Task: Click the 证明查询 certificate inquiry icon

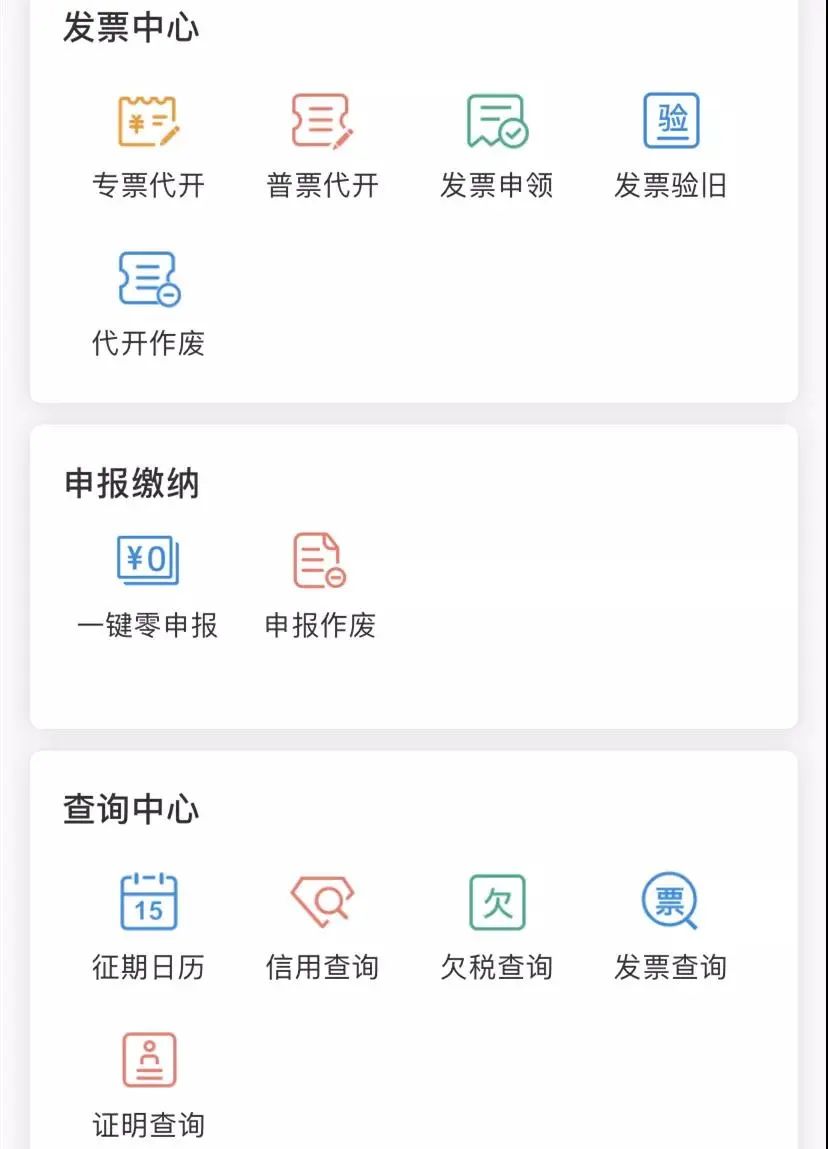Action: click(x=148, y=1057)
